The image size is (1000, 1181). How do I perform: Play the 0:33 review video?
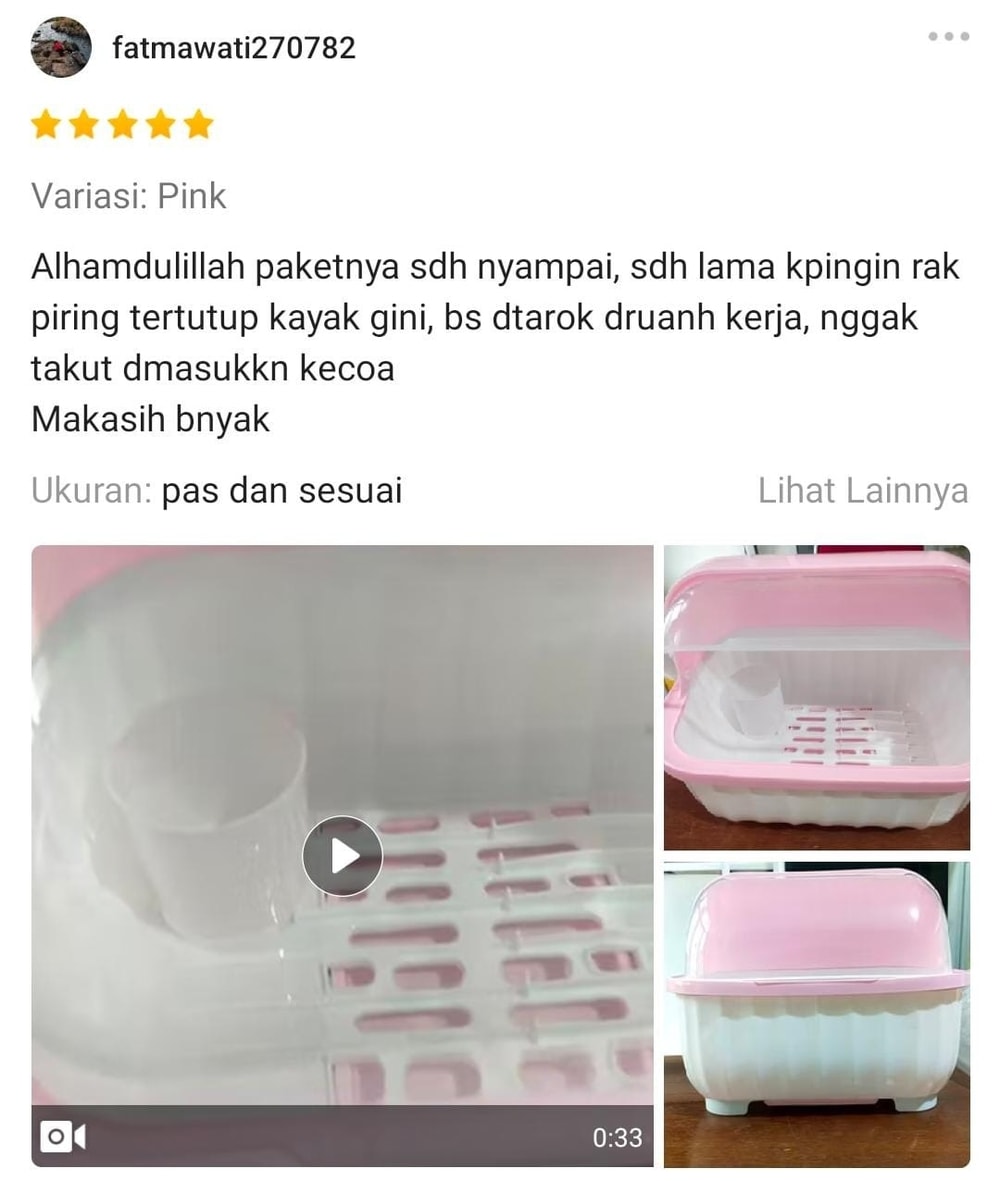[x=342, y=855]
